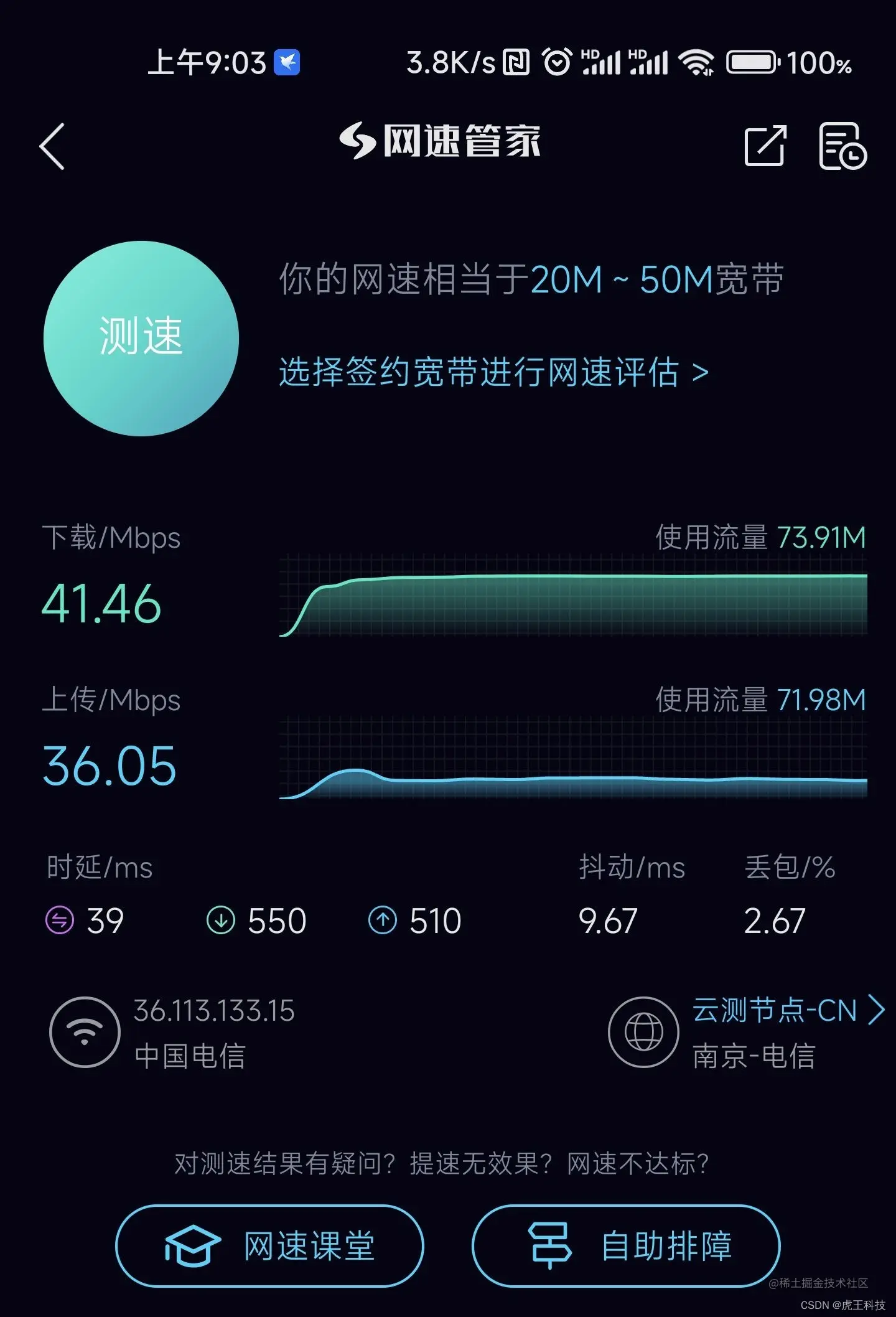
Task: Tap the WiFi icon beside the IP address
Action: click(x=85, y=1031)
